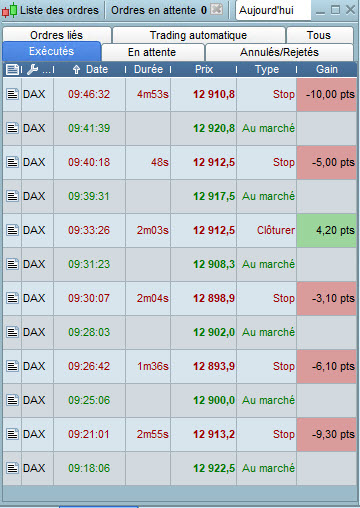360x508 pixels.
Task: Minimize the order list window
Action: pyautogui.click(x=320, y=13)
